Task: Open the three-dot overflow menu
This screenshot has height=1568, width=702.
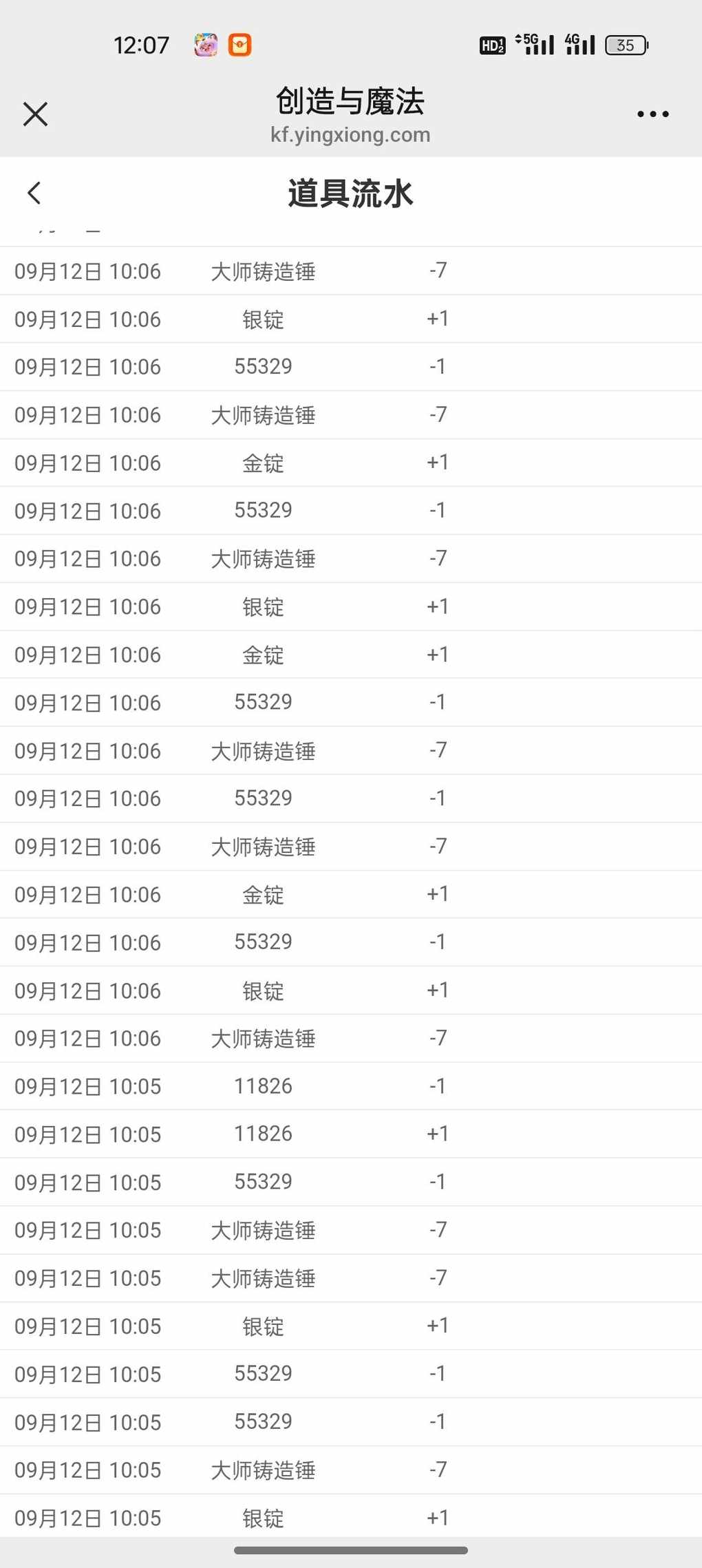Action: tap(652, 114)
